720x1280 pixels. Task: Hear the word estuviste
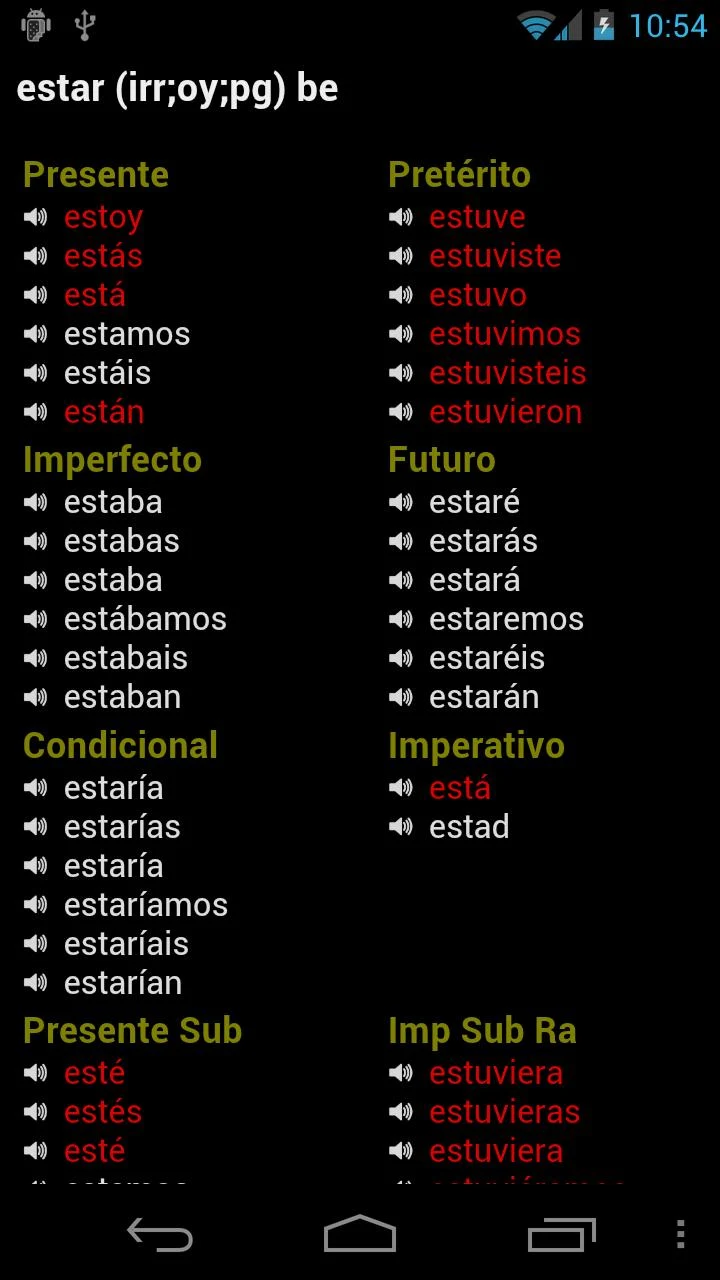401,256
